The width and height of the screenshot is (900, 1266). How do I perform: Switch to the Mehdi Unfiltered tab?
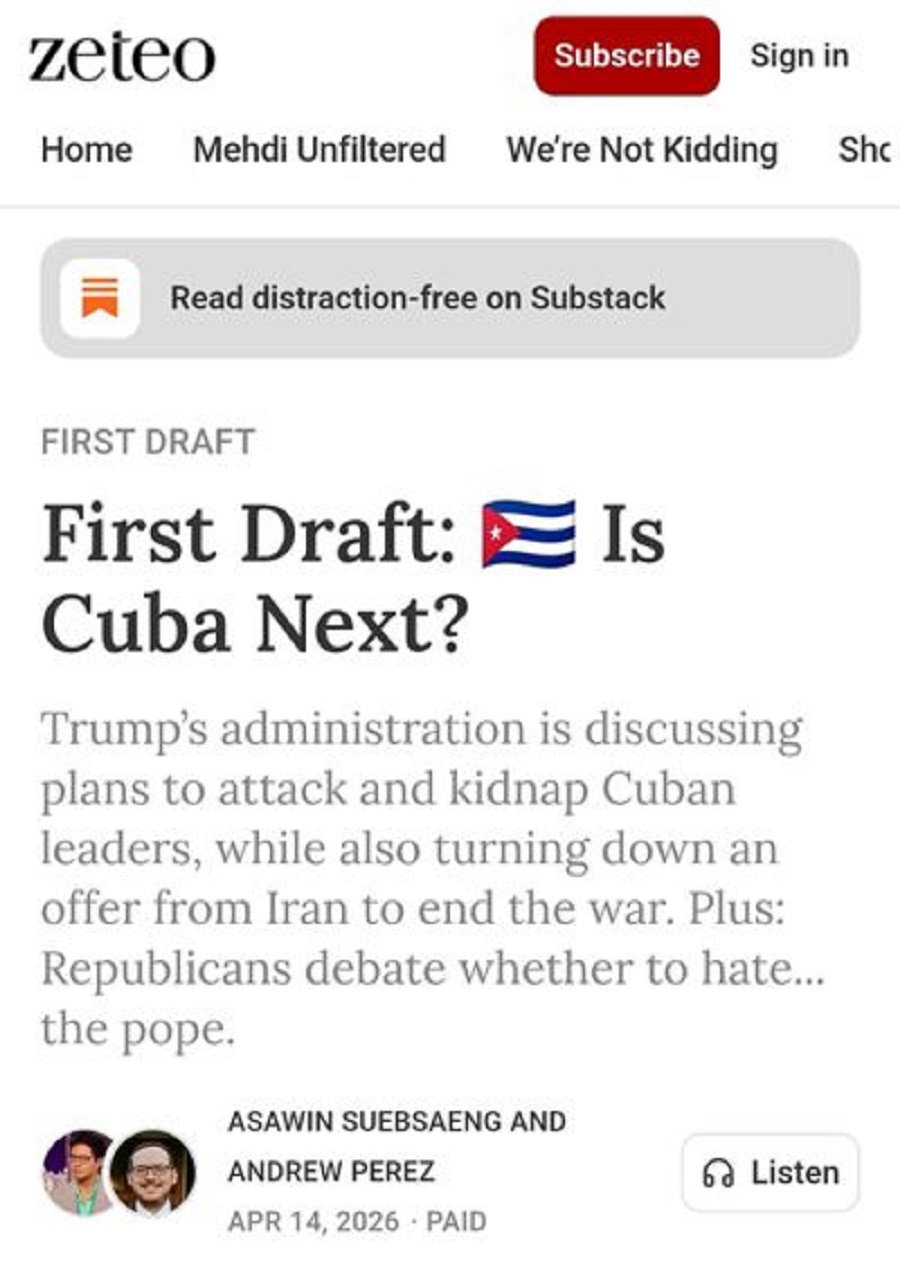[x=319, y=150]
